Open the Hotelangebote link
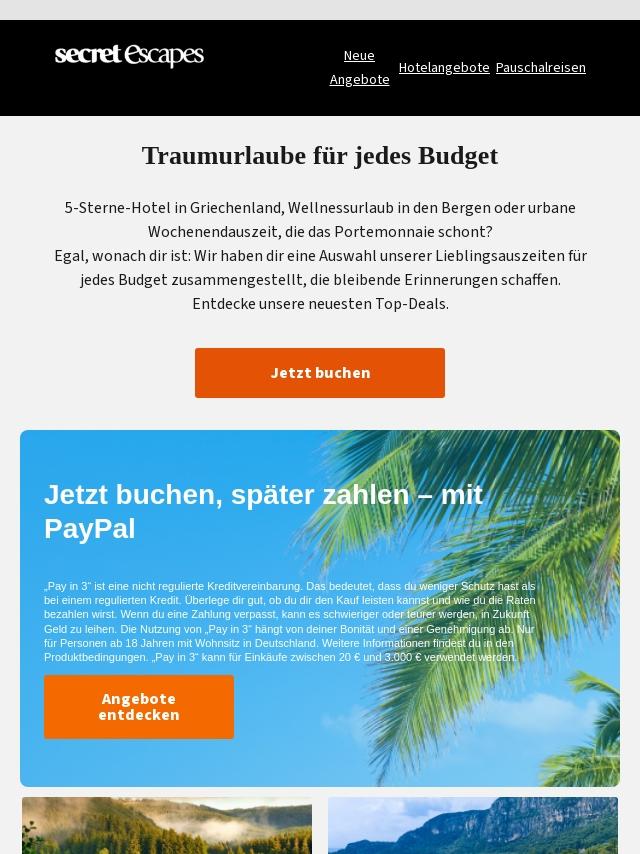 pyautogui.click(x=444, y=68)
